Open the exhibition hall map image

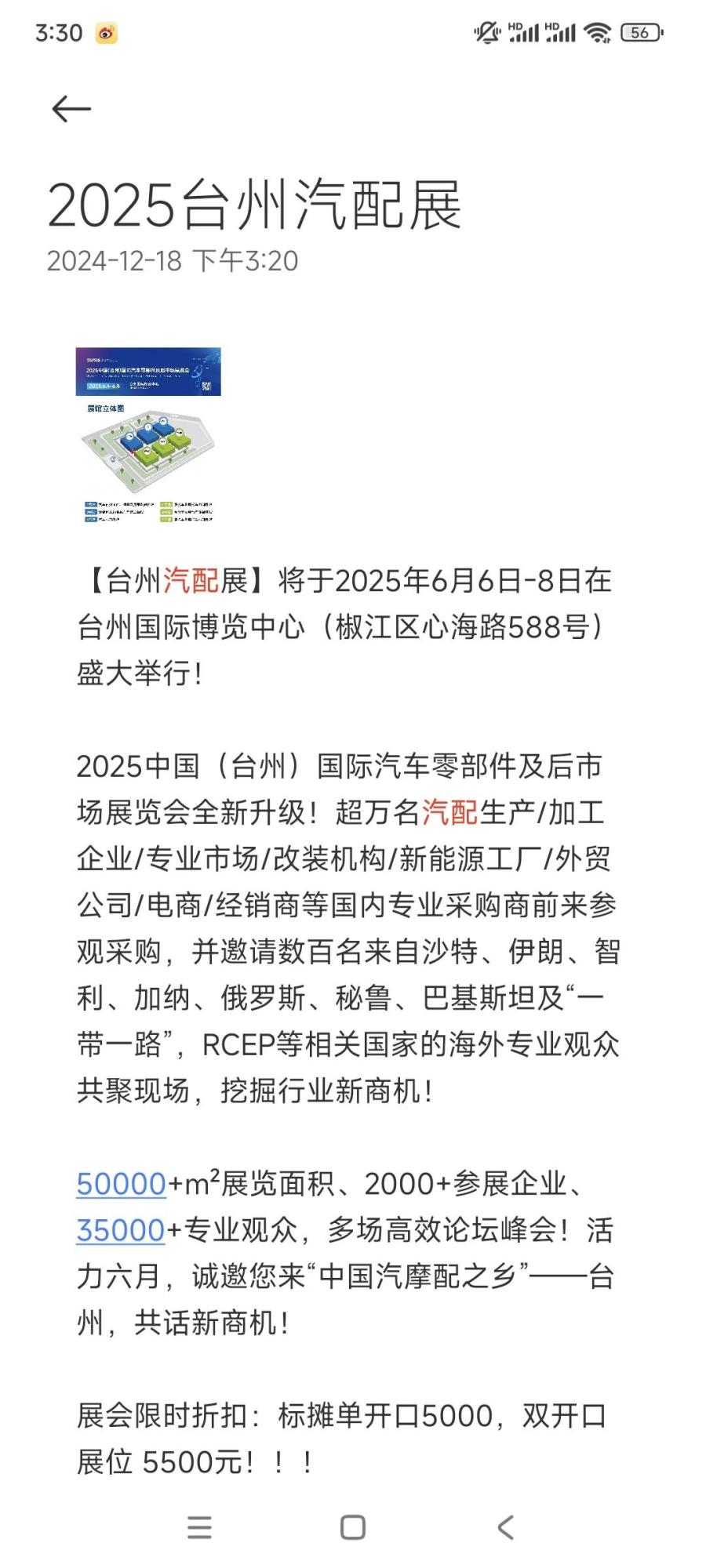(x=148, y=436)
